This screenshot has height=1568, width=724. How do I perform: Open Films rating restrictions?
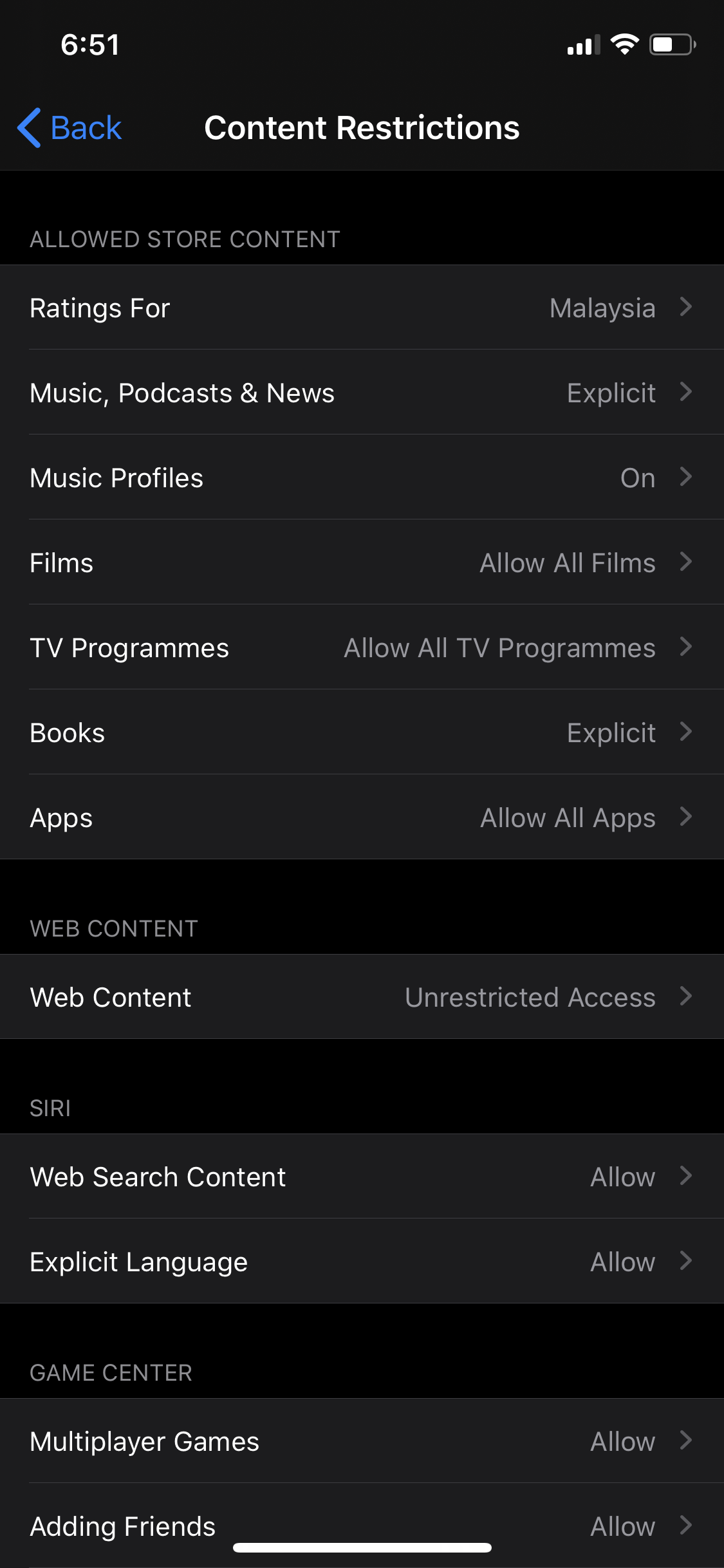click(362, 563)
